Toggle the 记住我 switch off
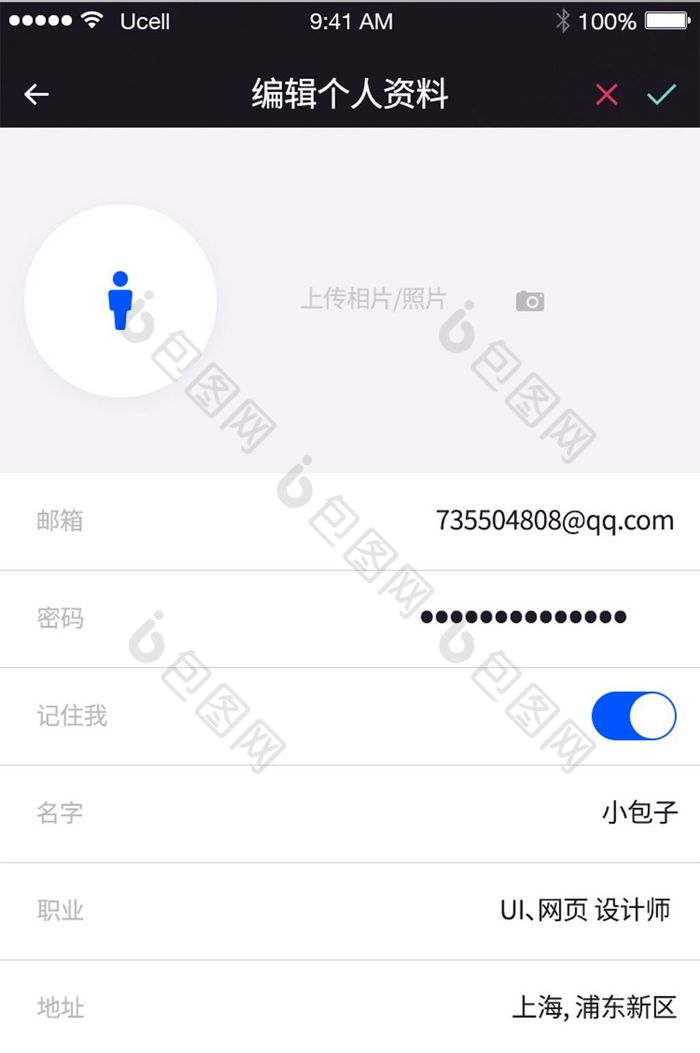The height and width of the screenshot is (1053, 700). [x=634, y=716]
